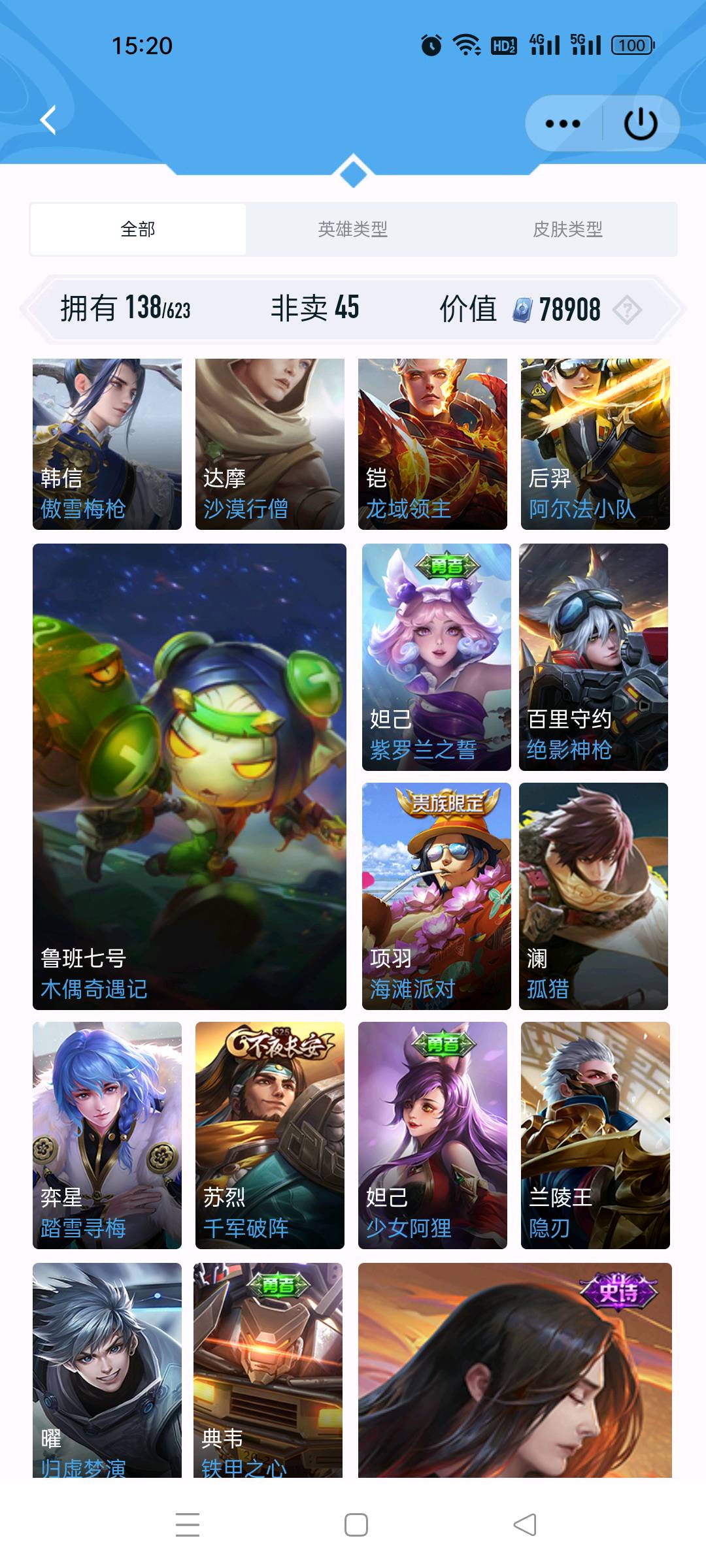Open the three-dot more menu

[x=562, y=123]
